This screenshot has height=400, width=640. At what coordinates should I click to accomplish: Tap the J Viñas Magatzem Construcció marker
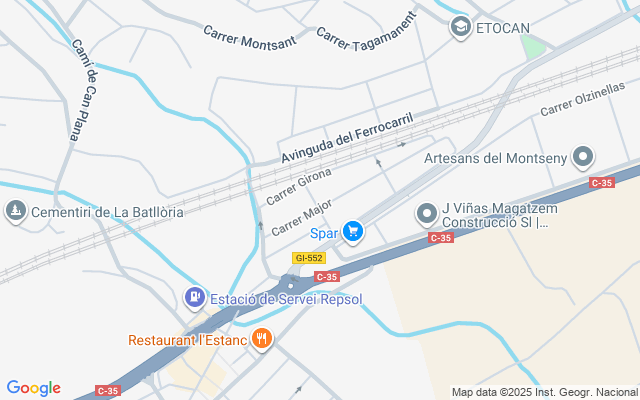[x=427, y=214]
